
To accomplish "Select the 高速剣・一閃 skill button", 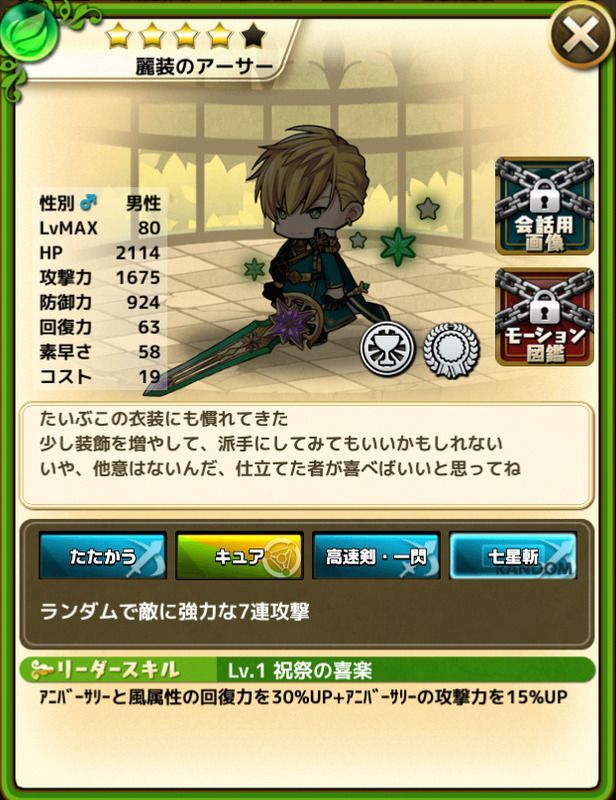I will 376,556.
